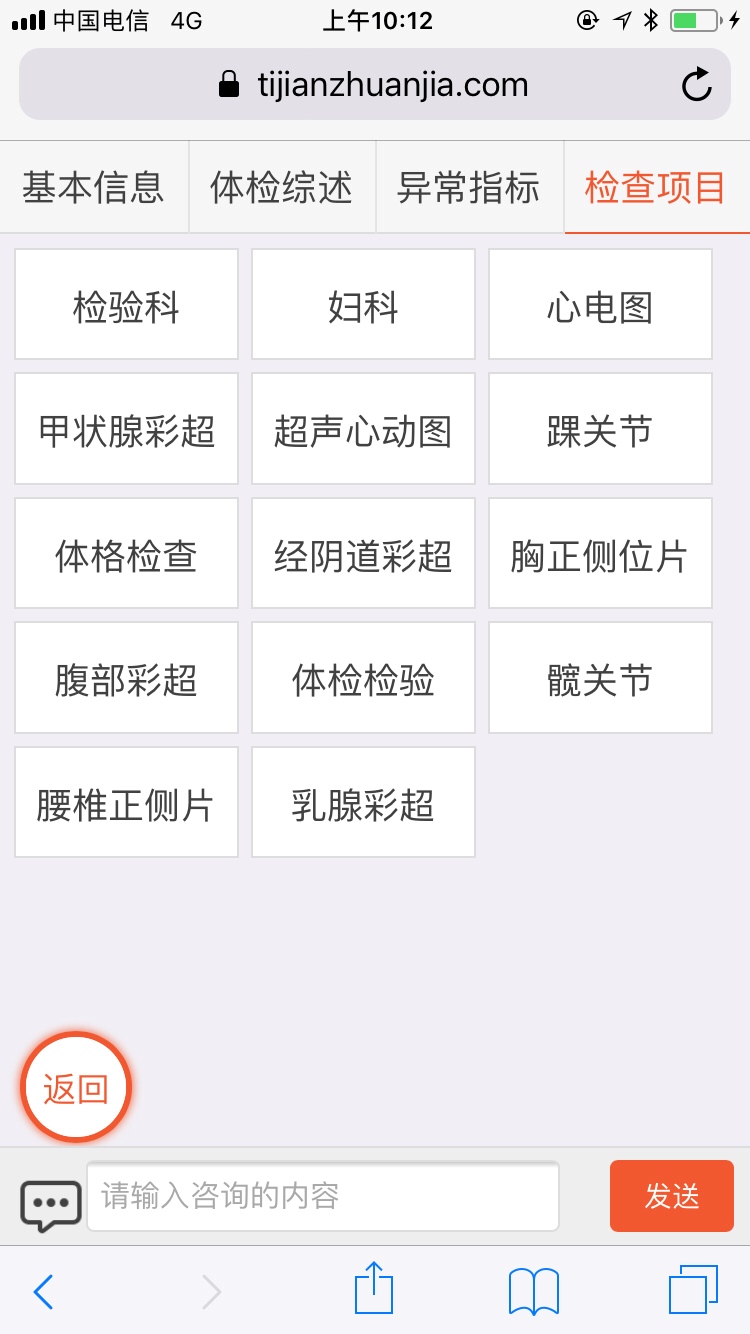Tap the 发送 send button
Screen dimensions: 750x1334
click(671, 1196)
